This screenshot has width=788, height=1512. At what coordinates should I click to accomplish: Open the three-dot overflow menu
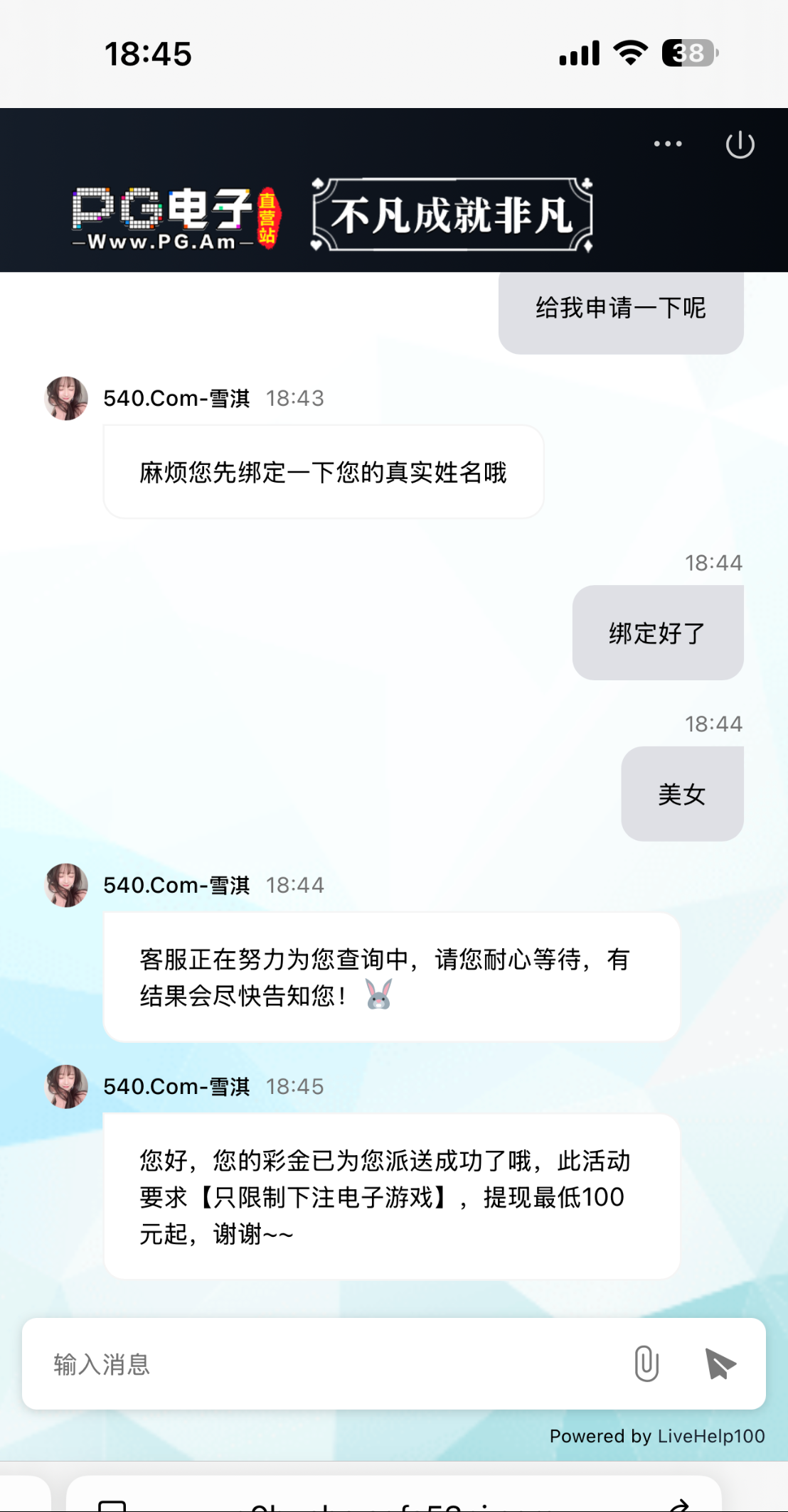click(668, 144)
